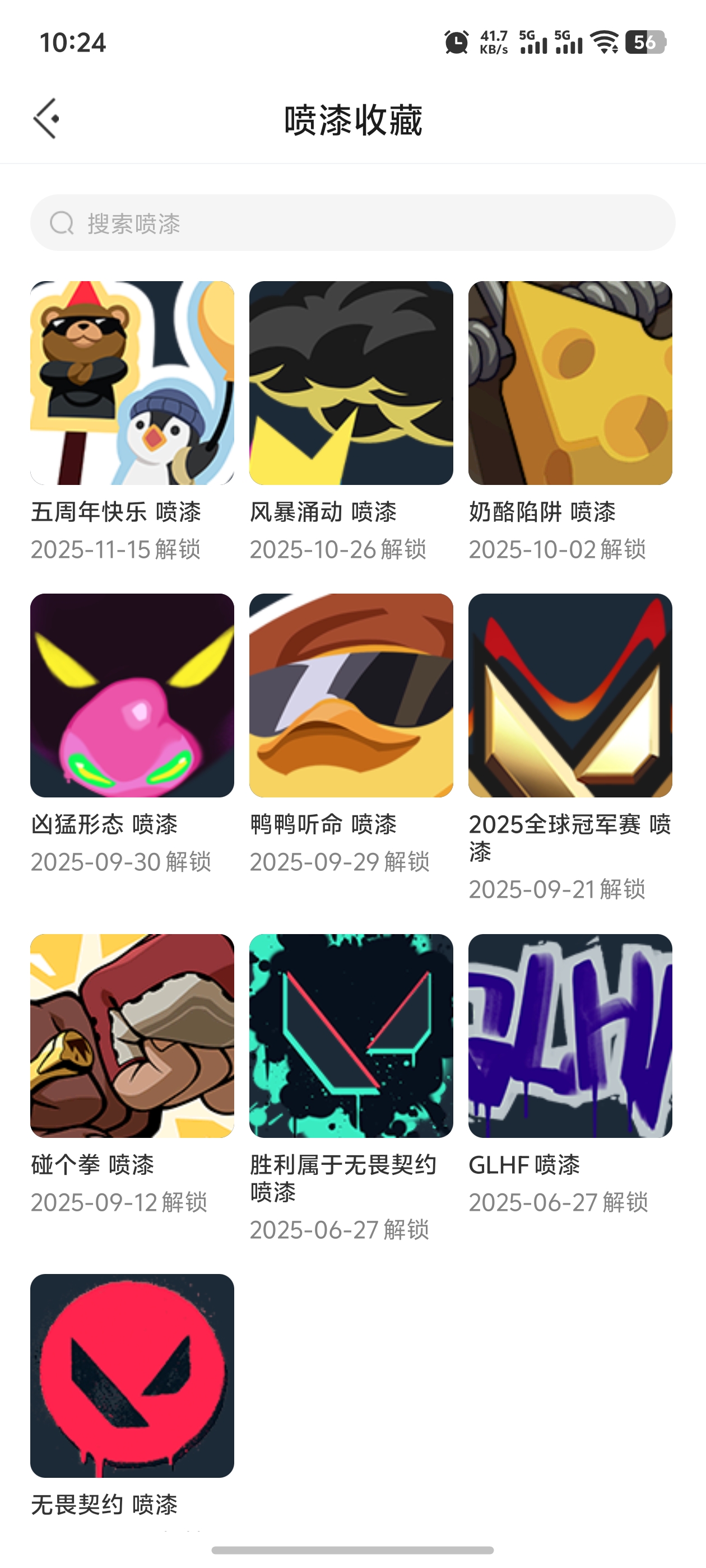Tap the battery indicator in status bar
This screenshot has height=1568, width=706.
click(x=643, y=41)
